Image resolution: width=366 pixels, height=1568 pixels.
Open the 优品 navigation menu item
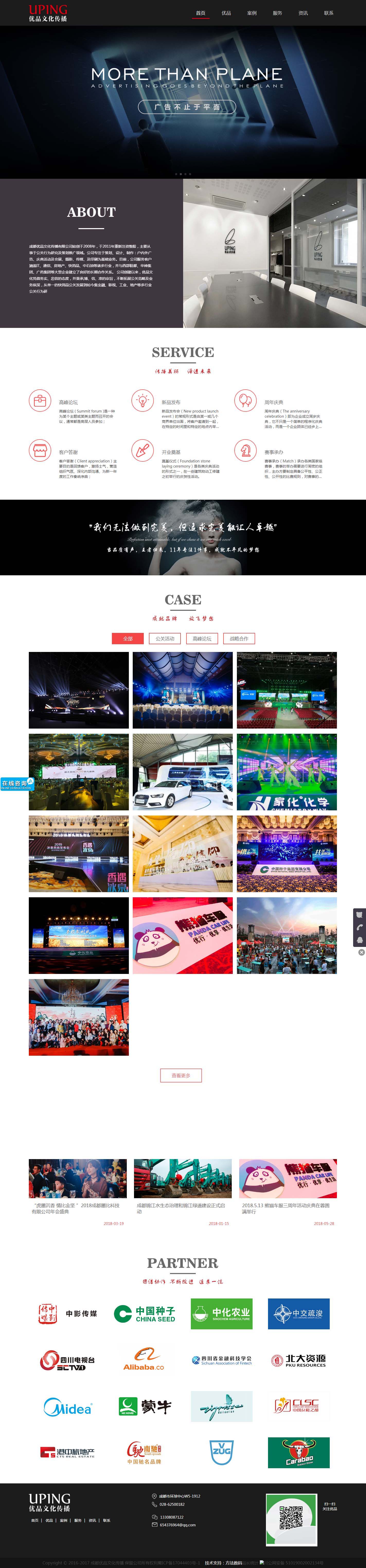click(x=226, y=13)
